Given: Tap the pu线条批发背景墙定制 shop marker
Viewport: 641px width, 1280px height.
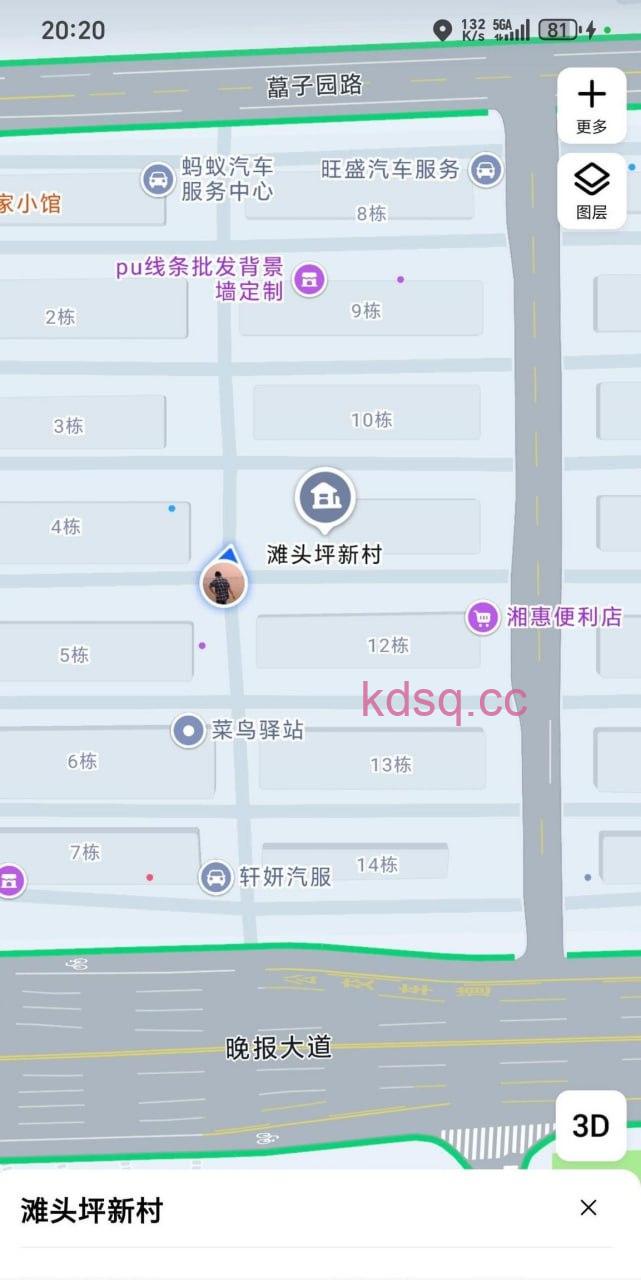Looking at the screenshot, I should click(309, 279).
